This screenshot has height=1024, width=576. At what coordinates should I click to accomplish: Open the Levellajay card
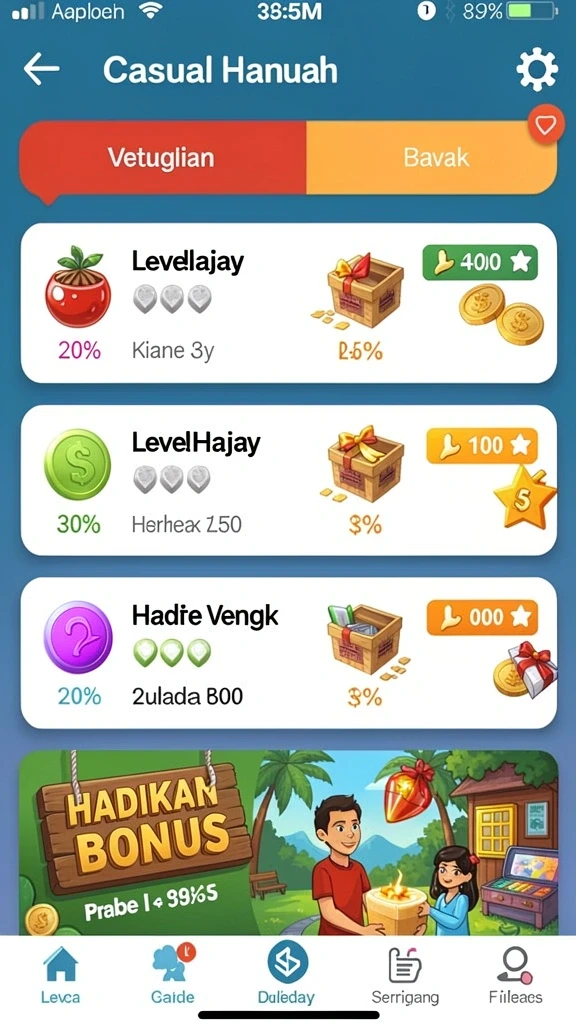[x=289, y=303]
